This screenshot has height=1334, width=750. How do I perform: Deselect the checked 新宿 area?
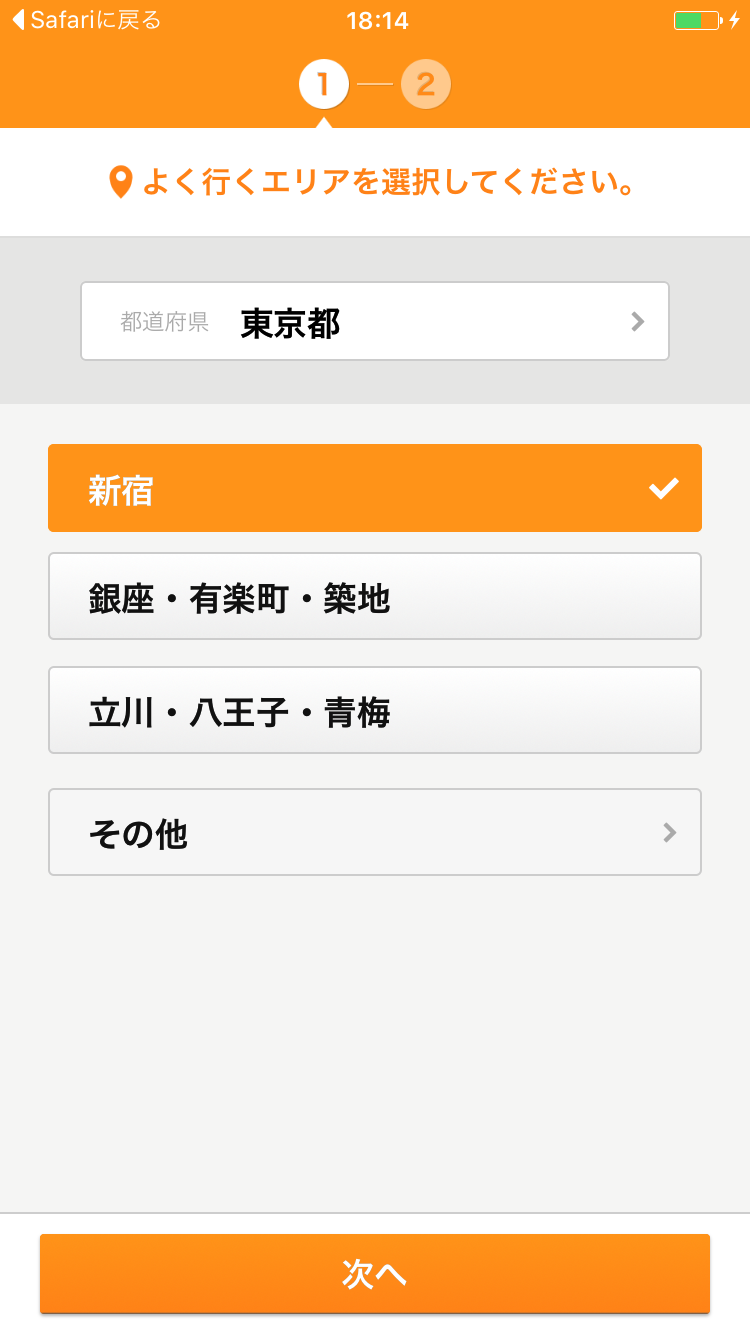375,488
